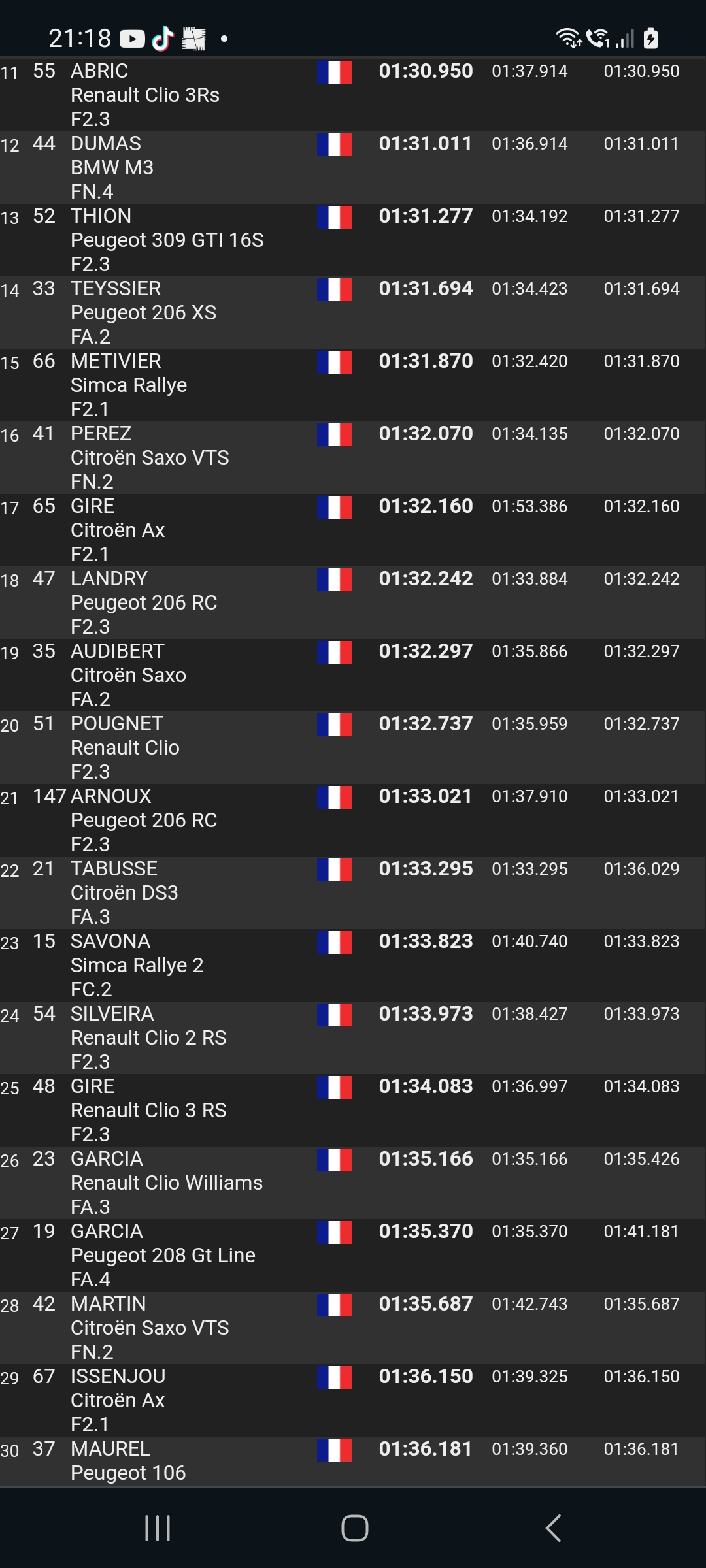Go back with the system back button
Screen dimensions: 706x1568
click(553, 1528)
